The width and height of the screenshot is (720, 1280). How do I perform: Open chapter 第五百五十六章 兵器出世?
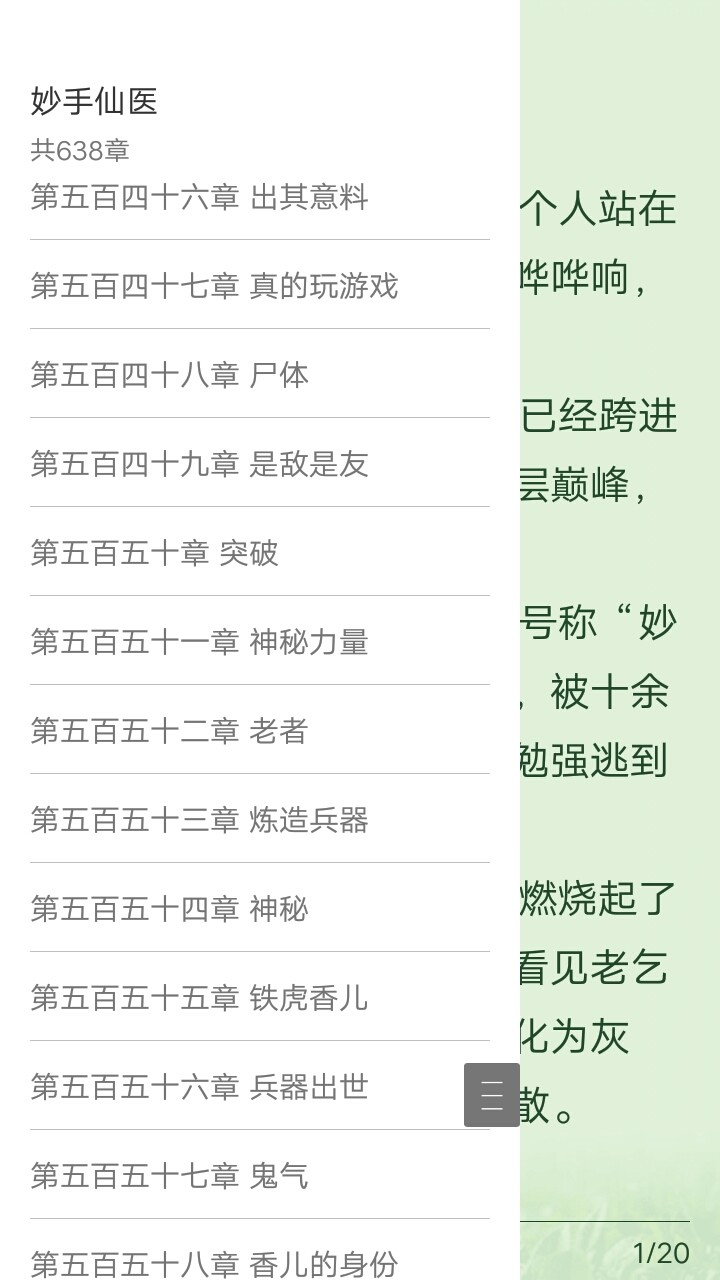(x=200, y=1088)
